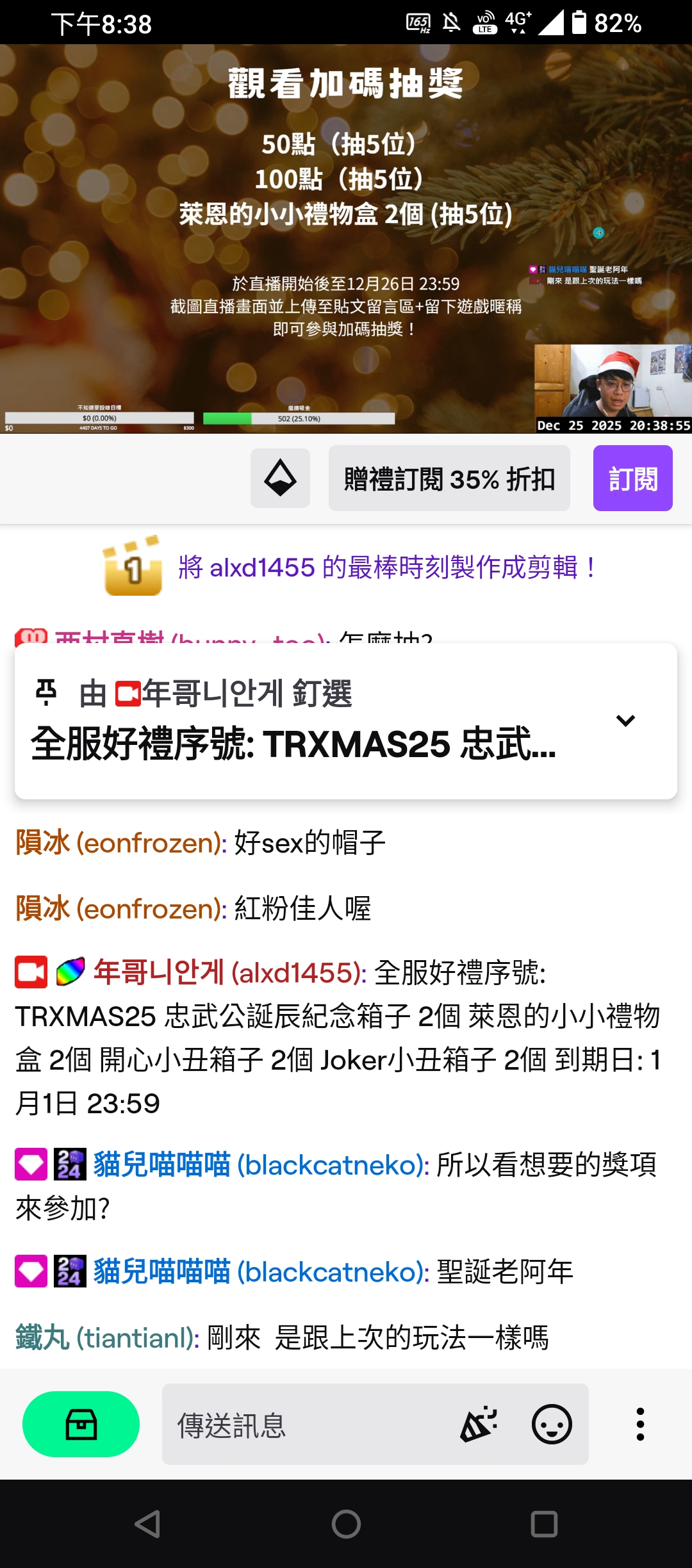Tap the live stream video player
The width and height of the screenshot is (692, 1568).
coord(346,238)
